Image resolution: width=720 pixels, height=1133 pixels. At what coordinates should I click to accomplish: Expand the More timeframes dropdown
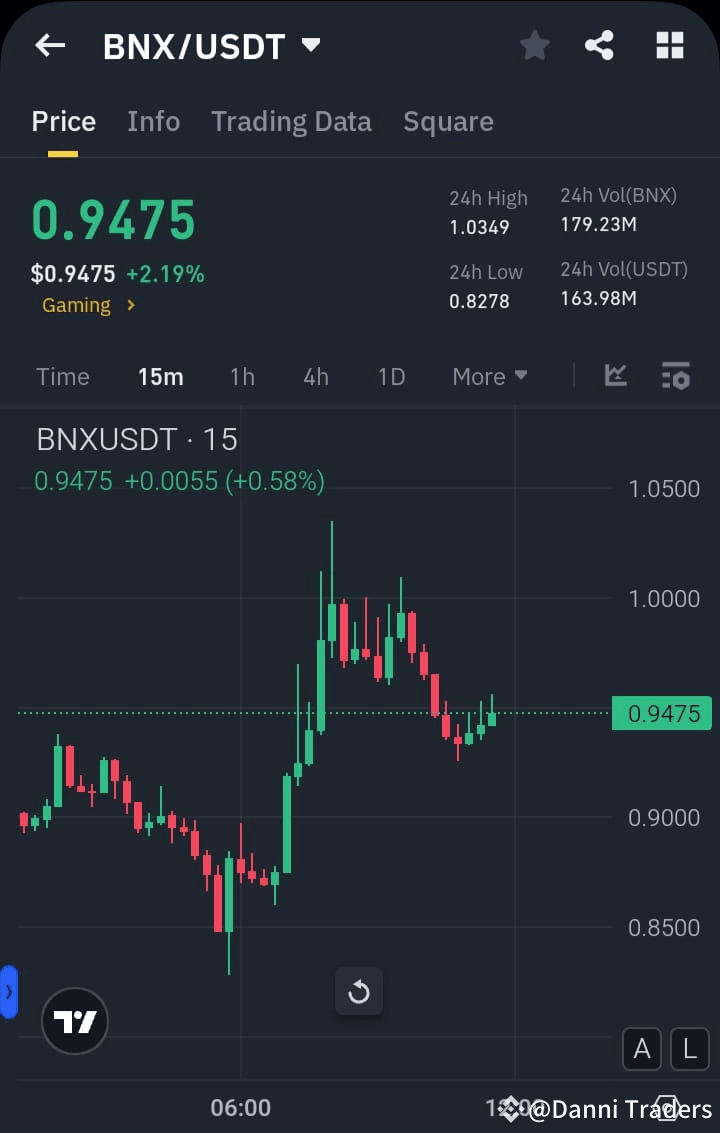(489, 377)
